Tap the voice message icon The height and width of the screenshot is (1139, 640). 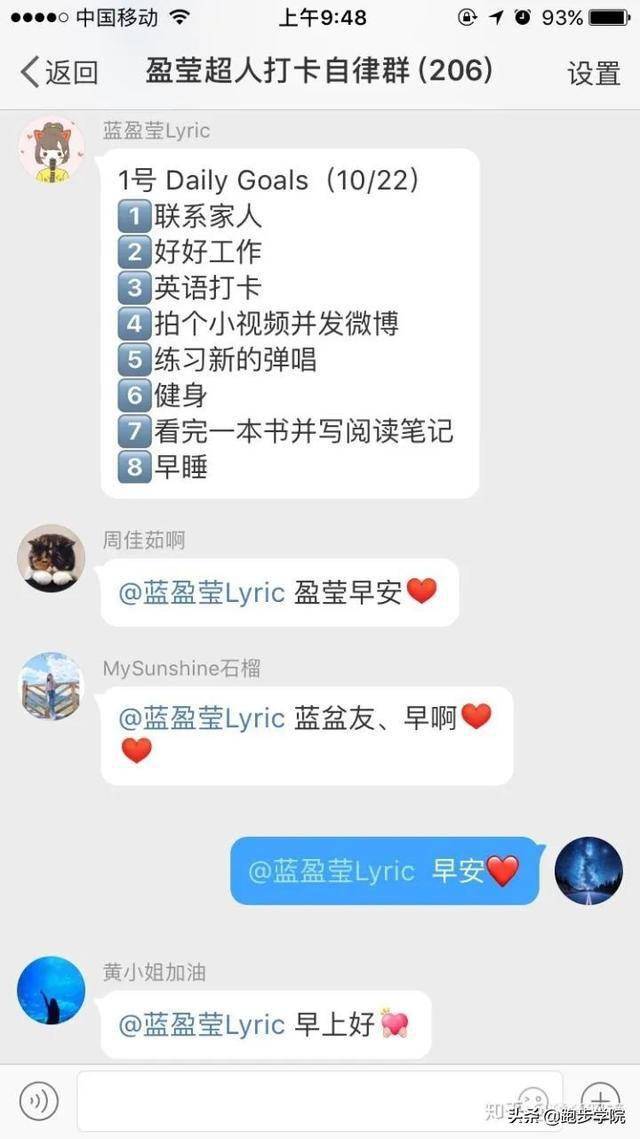click(39, 1102)
